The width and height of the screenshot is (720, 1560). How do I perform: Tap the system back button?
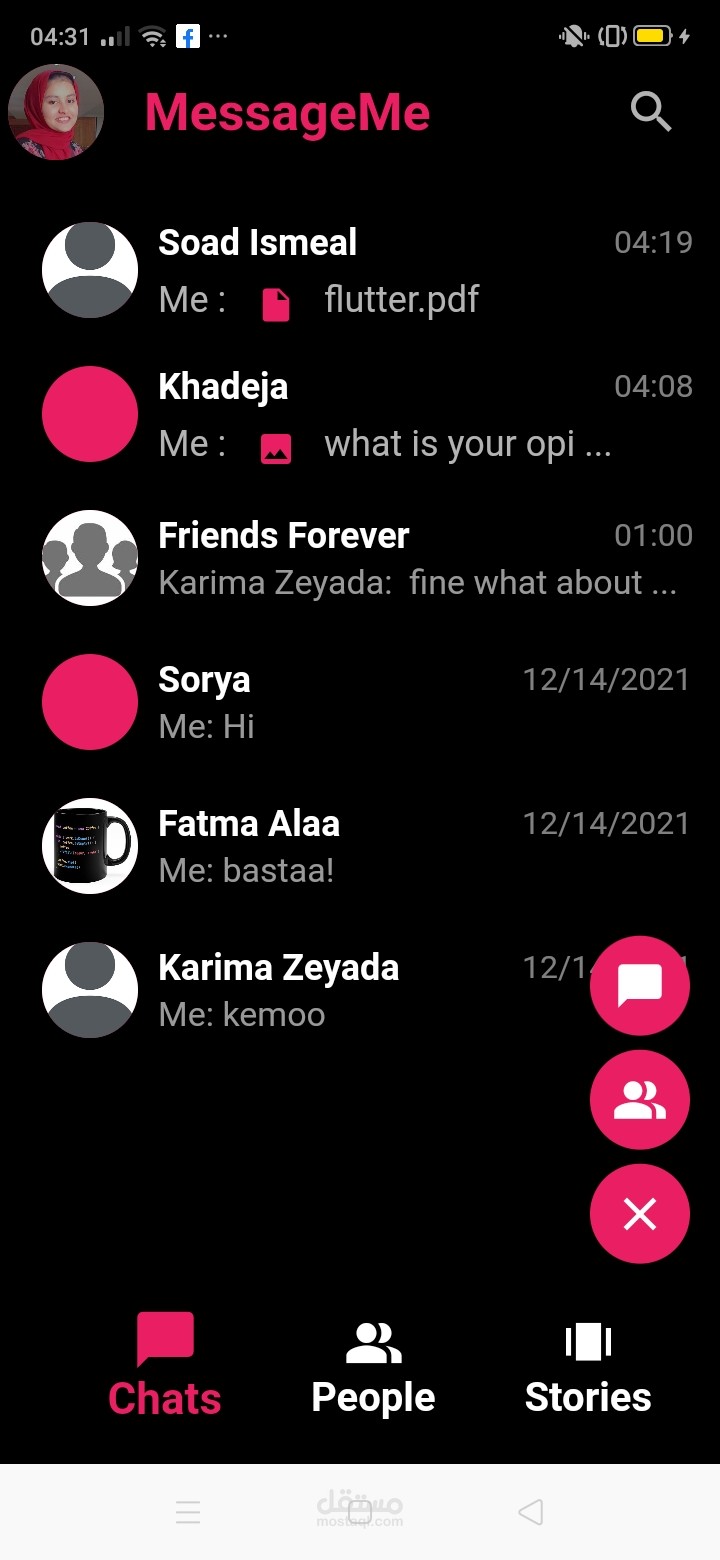tap(531, 1512)
